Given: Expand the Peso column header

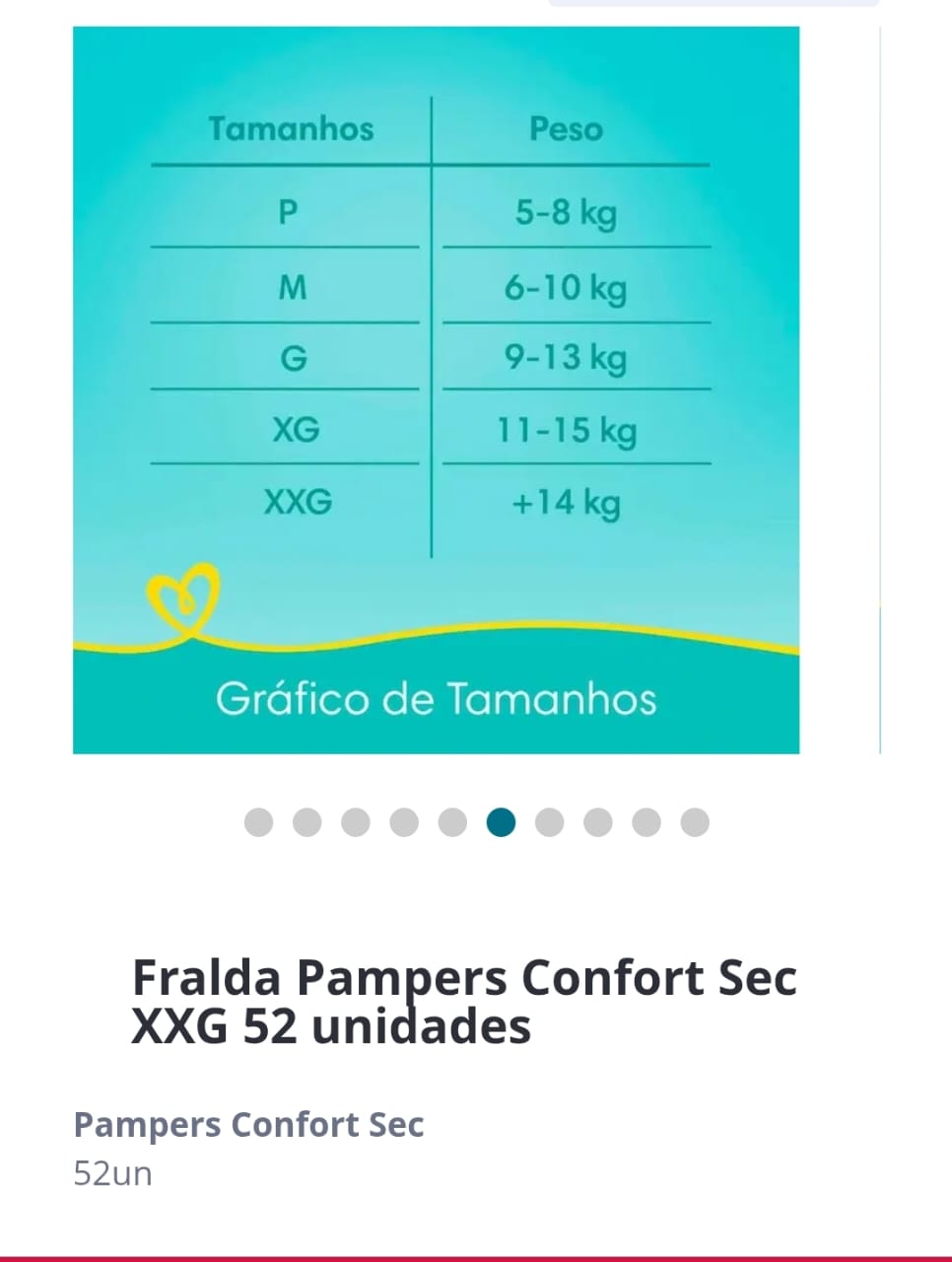Looking at the screenshot, I should point(567,128).
